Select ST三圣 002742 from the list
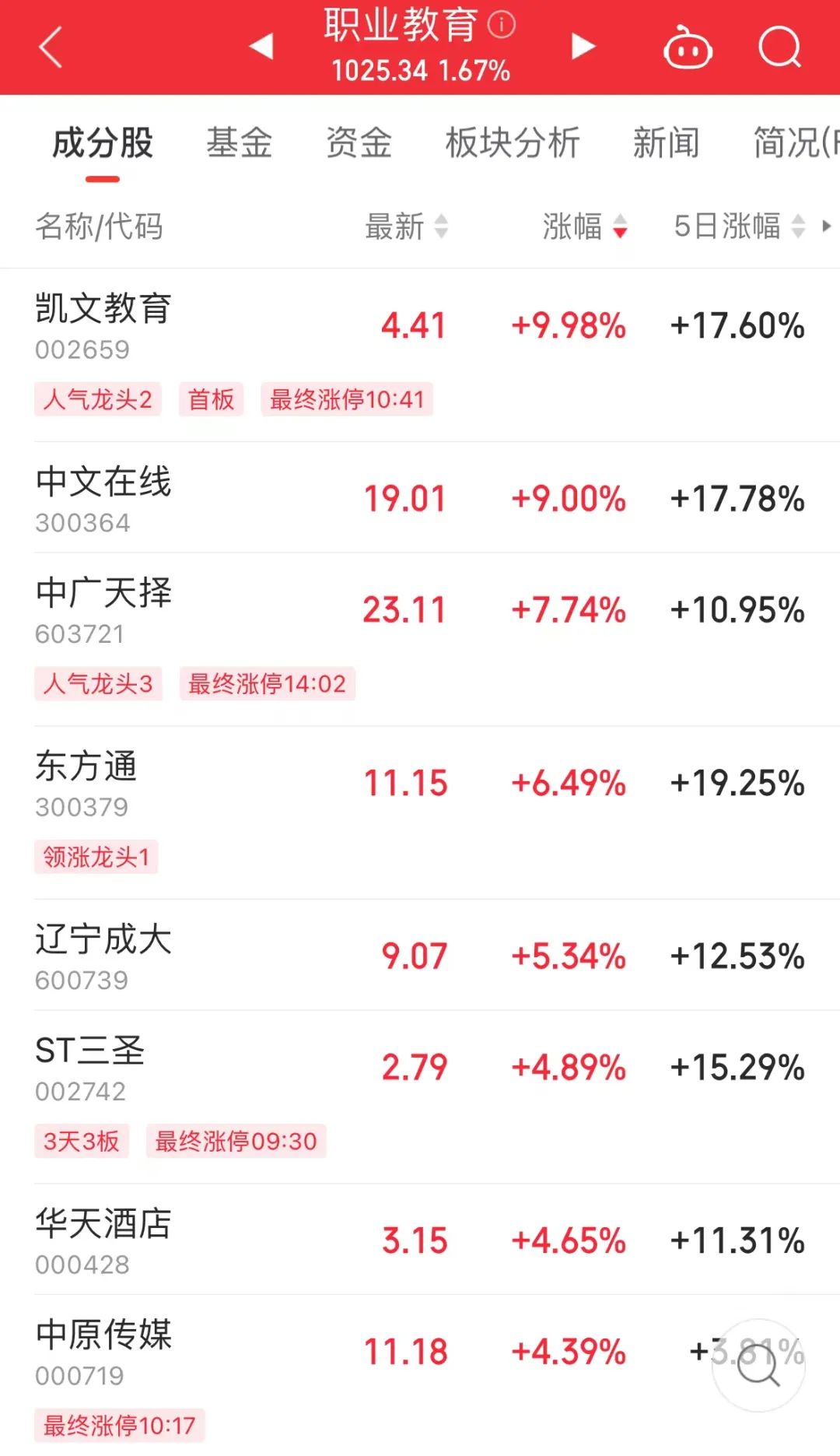Screen dimensions: 840x1456 90,1068
